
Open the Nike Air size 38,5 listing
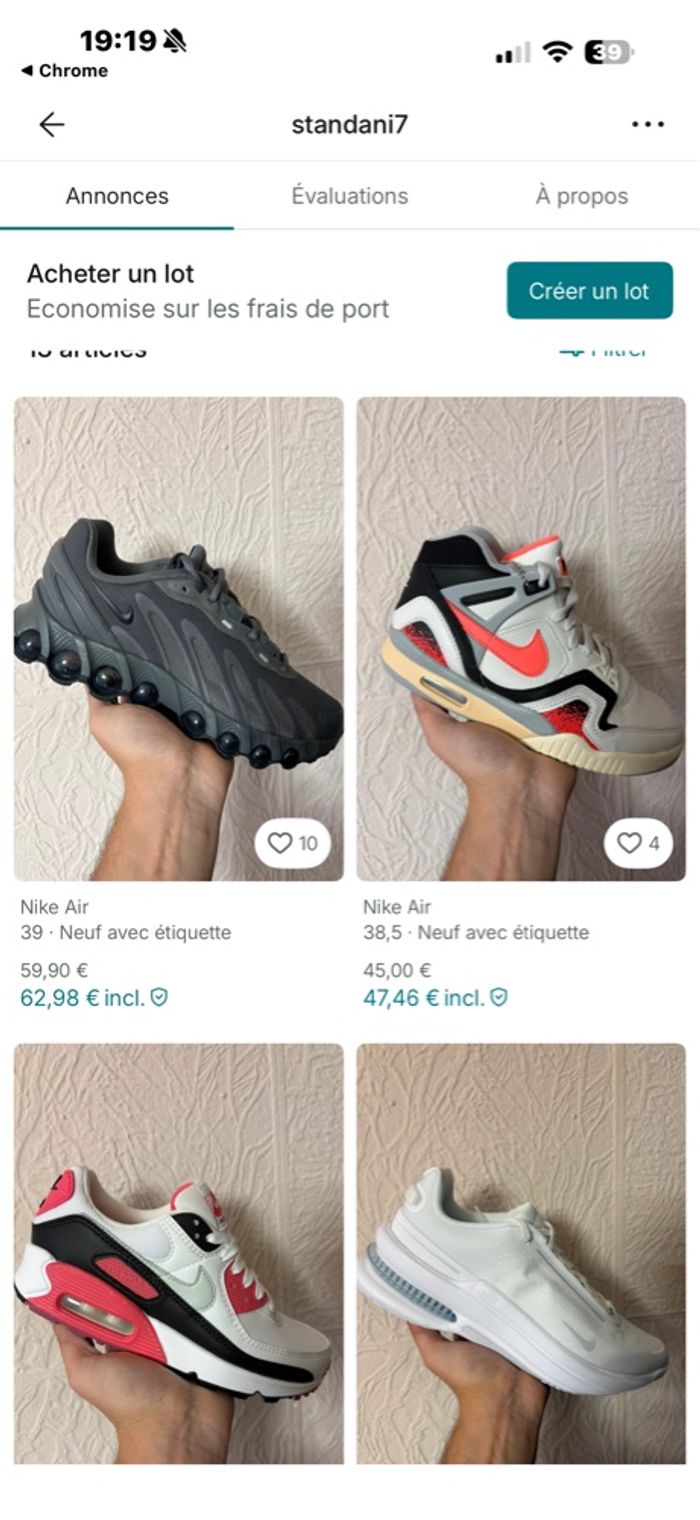[521, 620]
